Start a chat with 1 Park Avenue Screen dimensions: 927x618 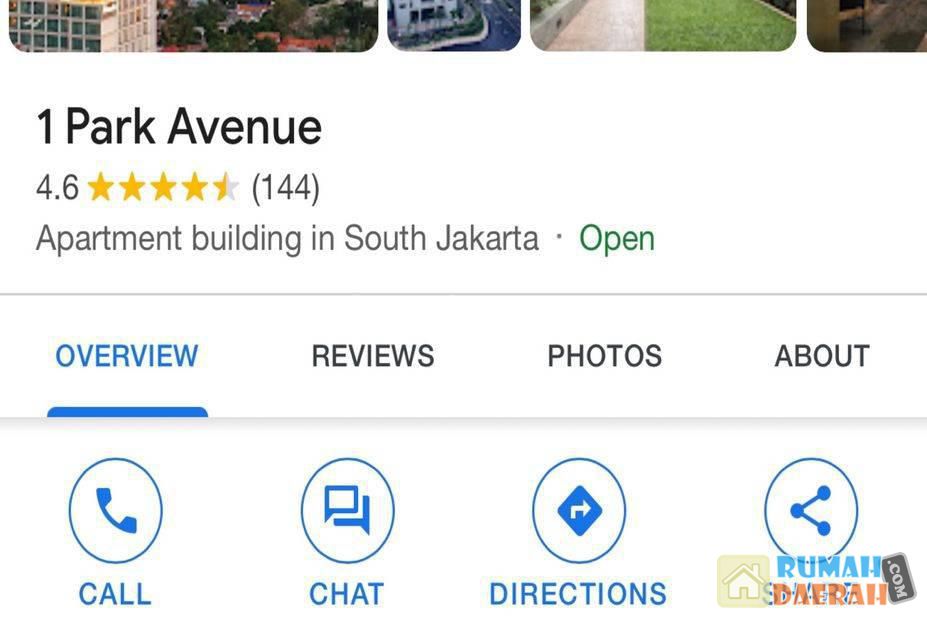[x=347, y=511]
